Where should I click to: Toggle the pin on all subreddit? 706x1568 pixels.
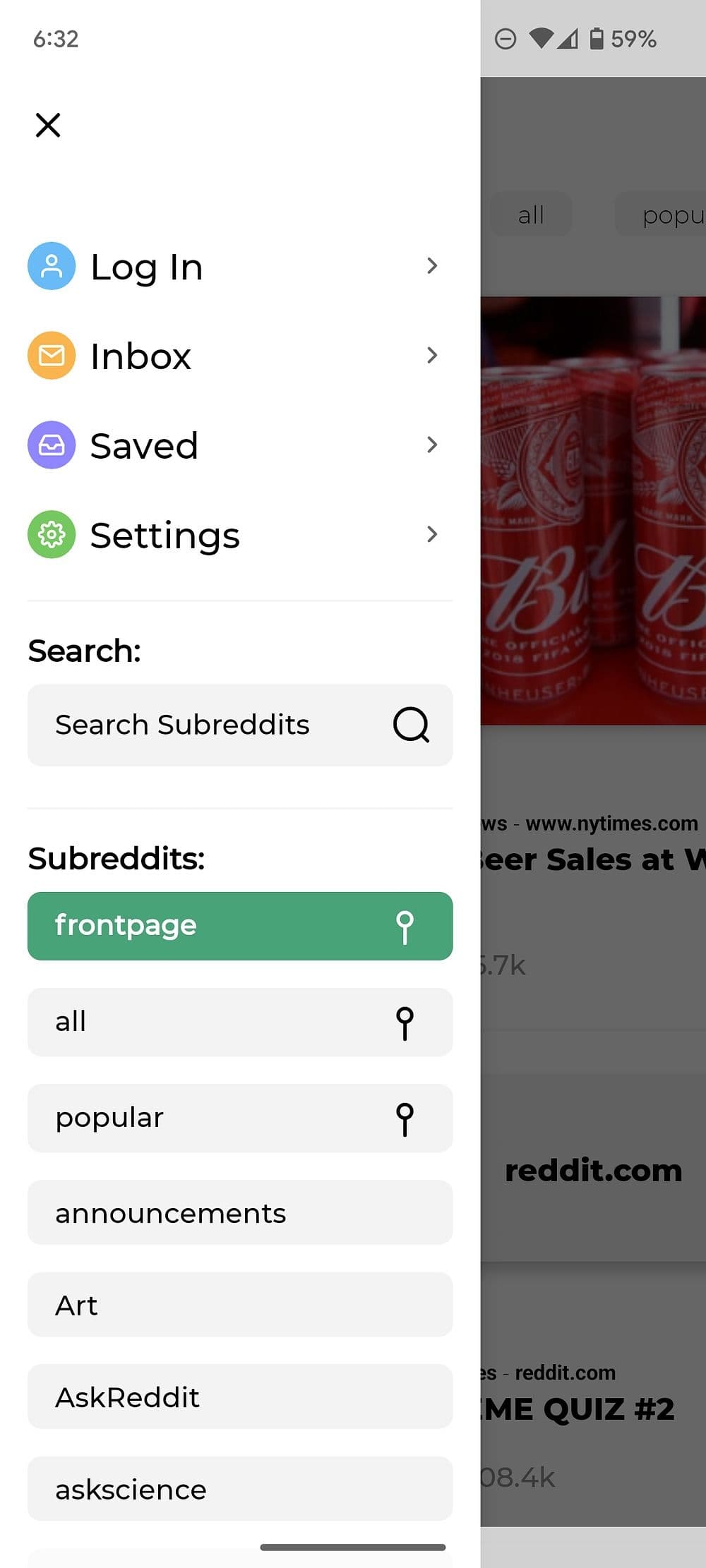tap(405, 1023)
